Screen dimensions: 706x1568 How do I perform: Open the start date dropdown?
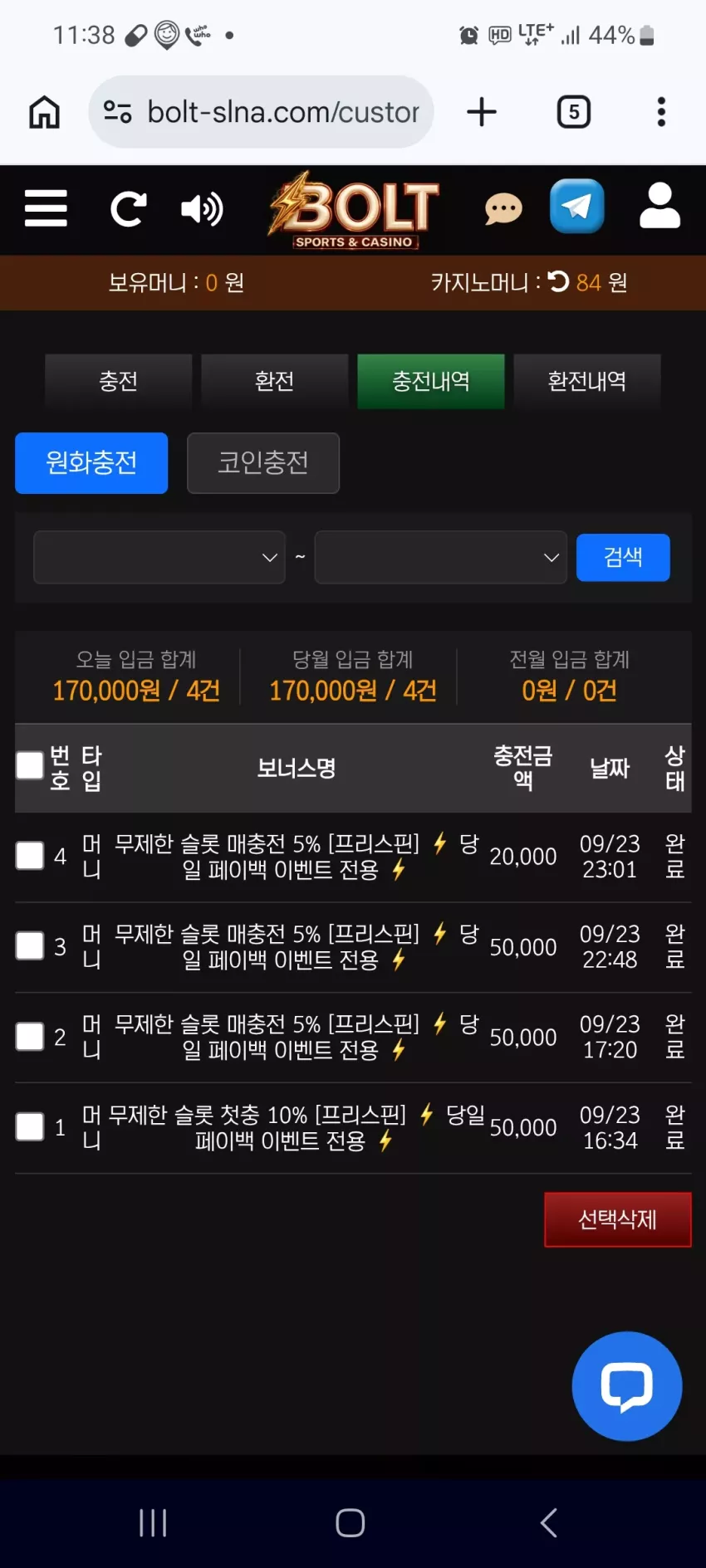[159, 557]
